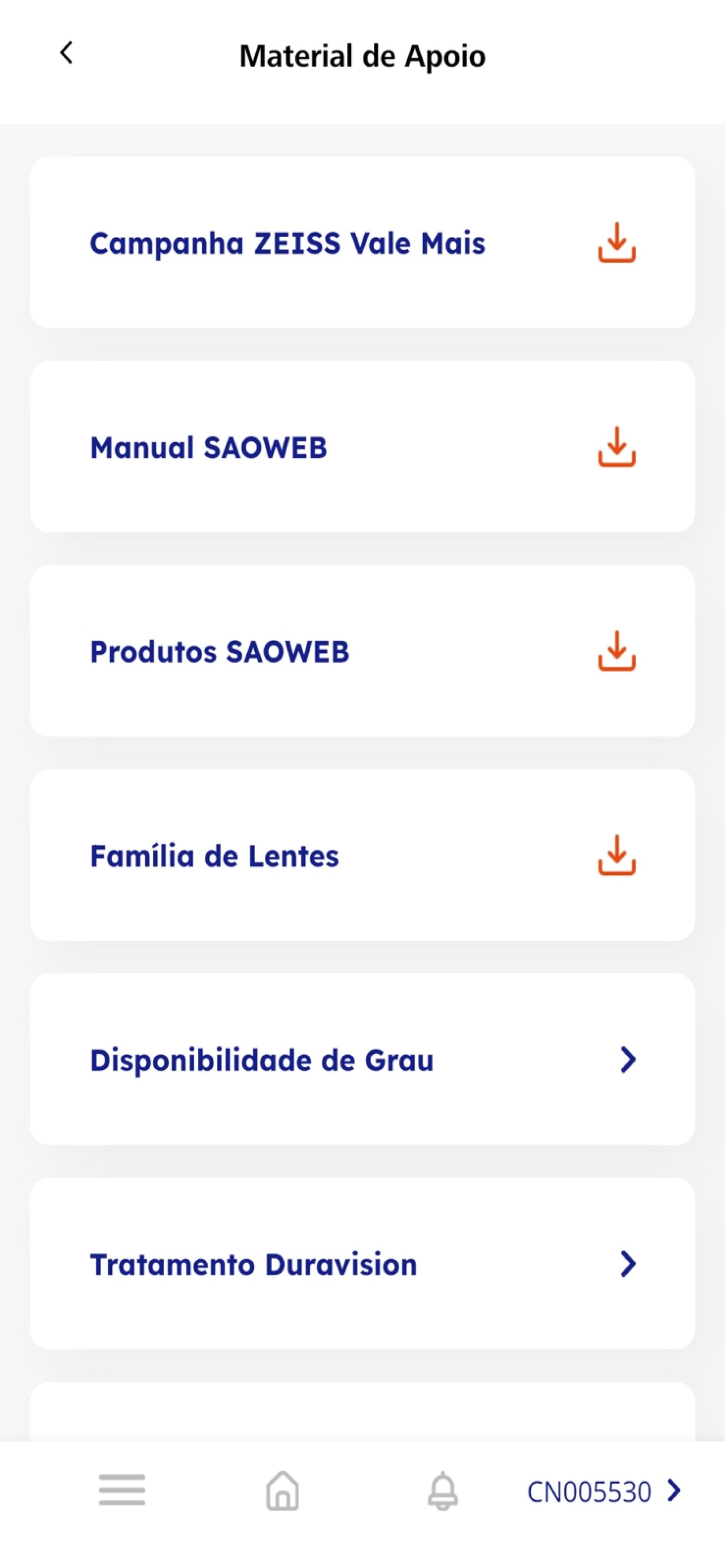
Task: Open the hamburger menu
Action: coord(122,1490)
